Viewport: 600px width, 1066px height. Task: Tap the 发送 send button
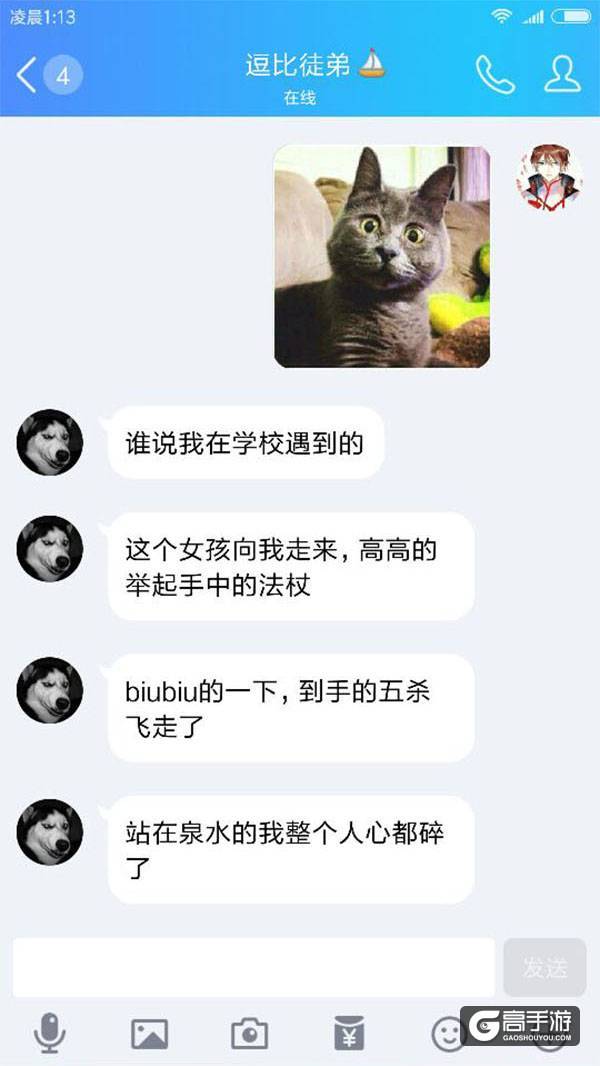545,967
